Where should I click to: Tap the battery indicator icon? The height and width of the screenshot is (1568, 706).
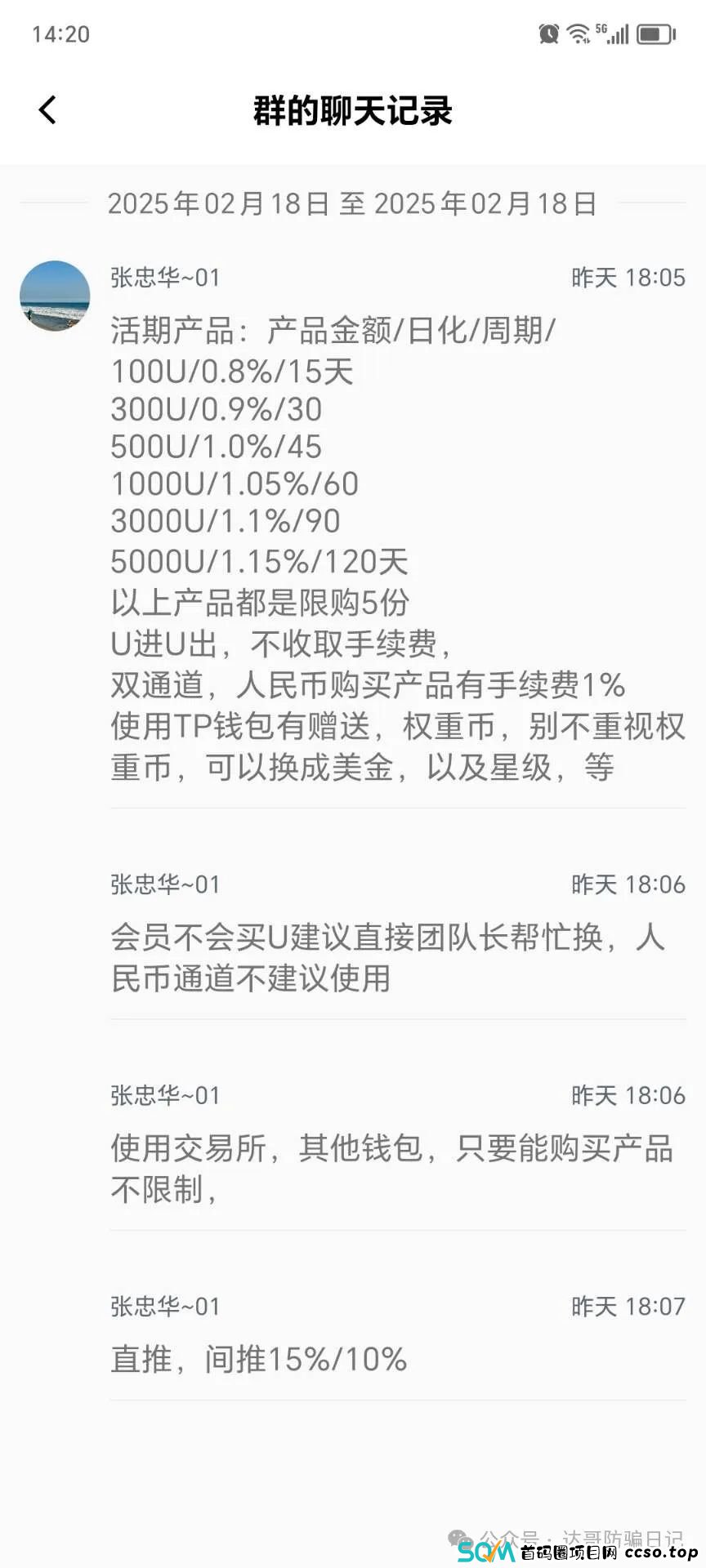pyautogui.click(x=654, y=33)
